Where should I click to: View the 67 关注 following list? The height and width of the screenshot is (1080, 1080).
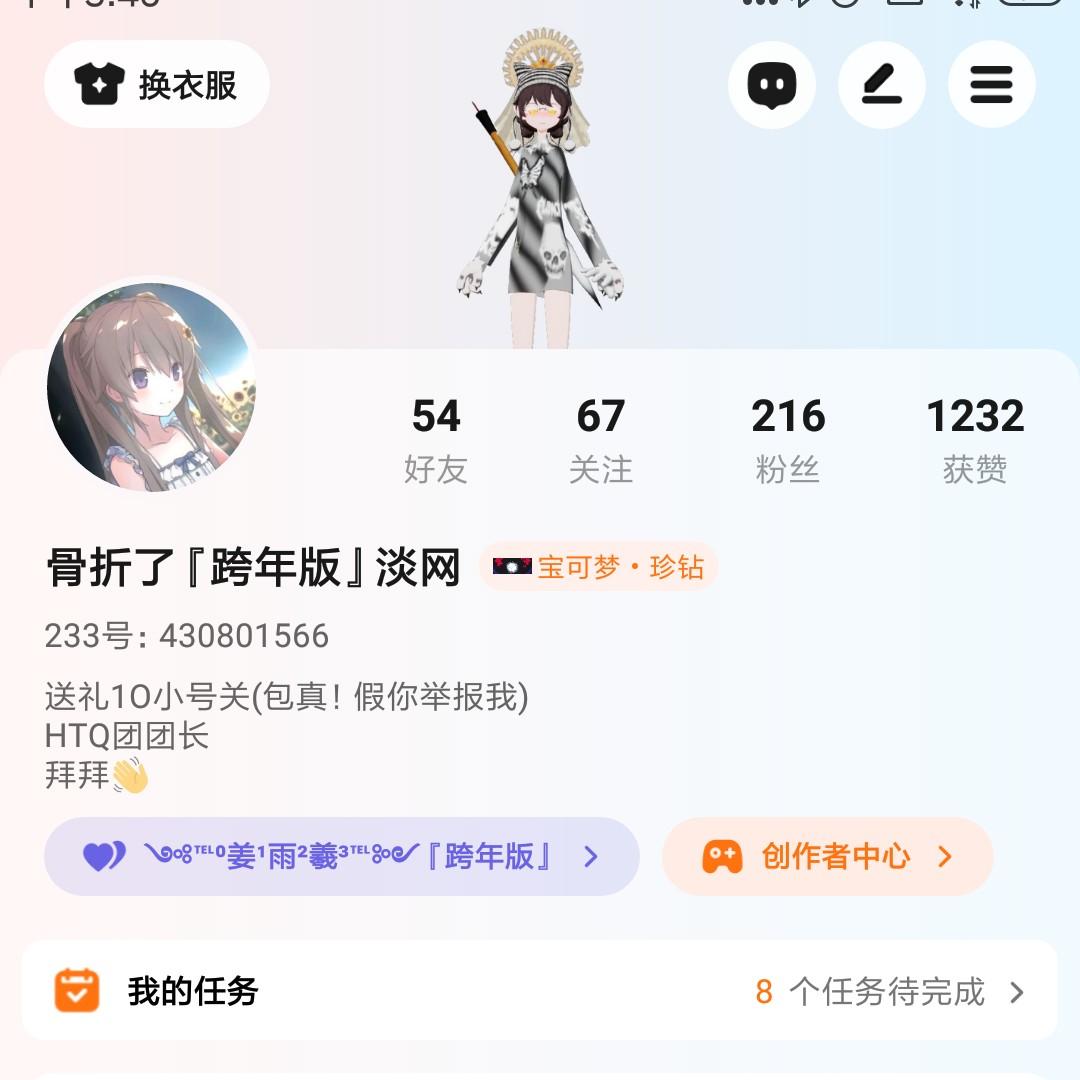(x=601, y=441)
